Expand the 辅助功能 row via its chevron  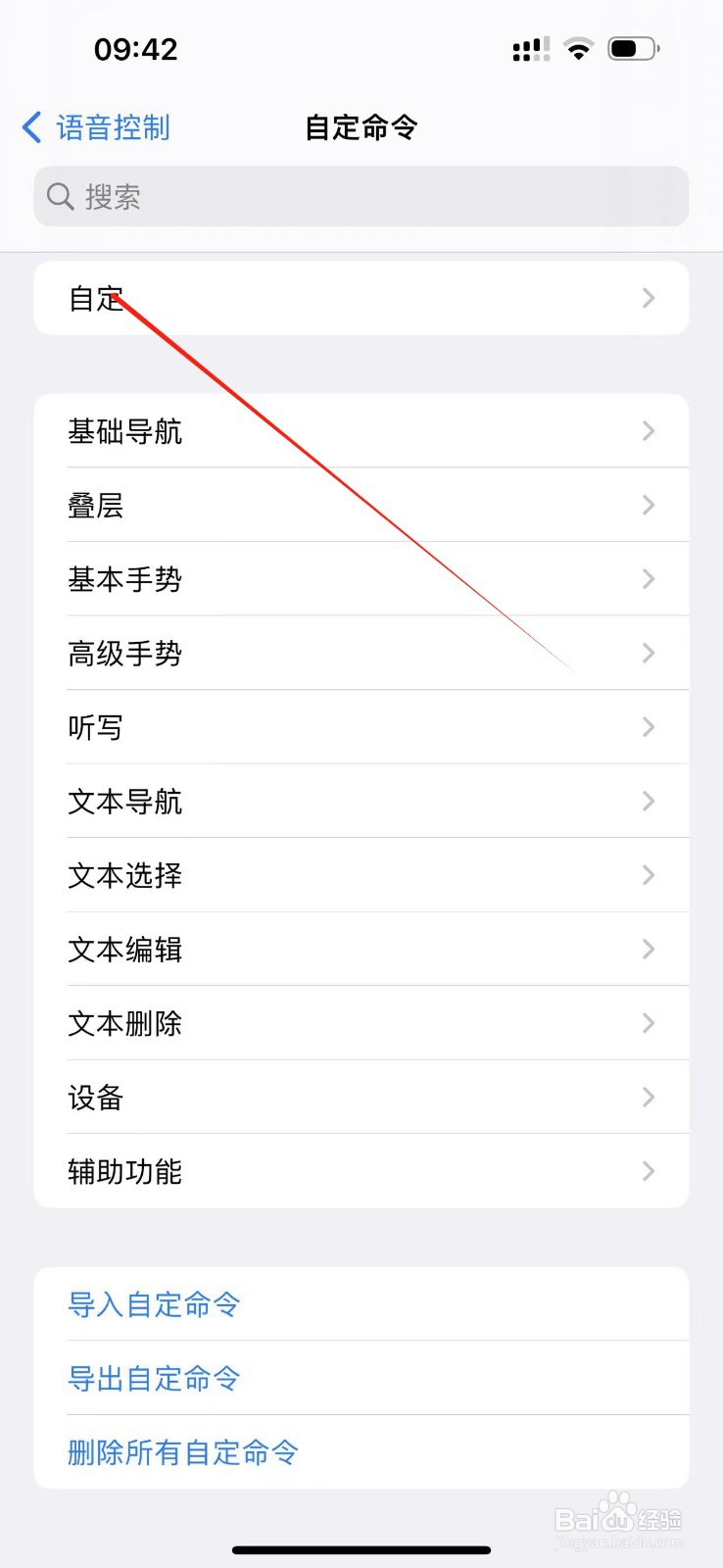[648, 1171]
